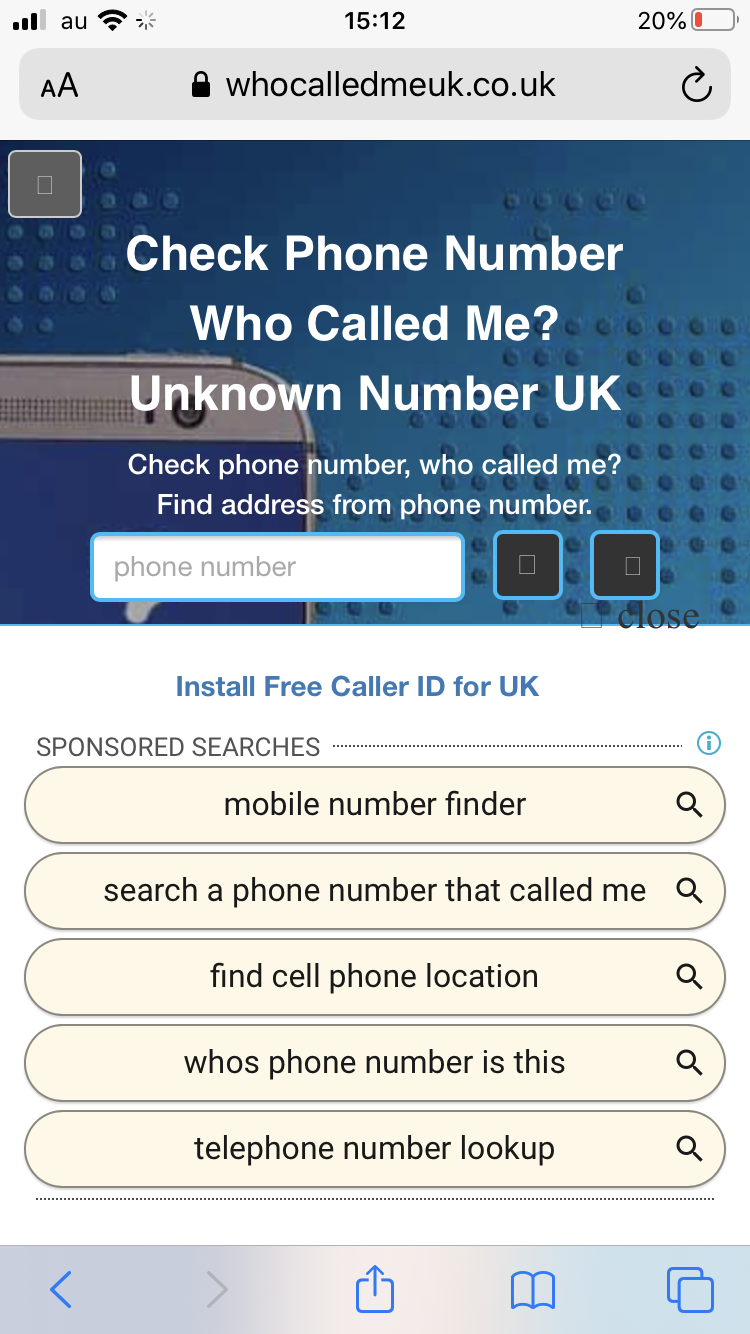Show all open Safari tabs
The image size is (750, 1334).
click(x=689, y=1290)
